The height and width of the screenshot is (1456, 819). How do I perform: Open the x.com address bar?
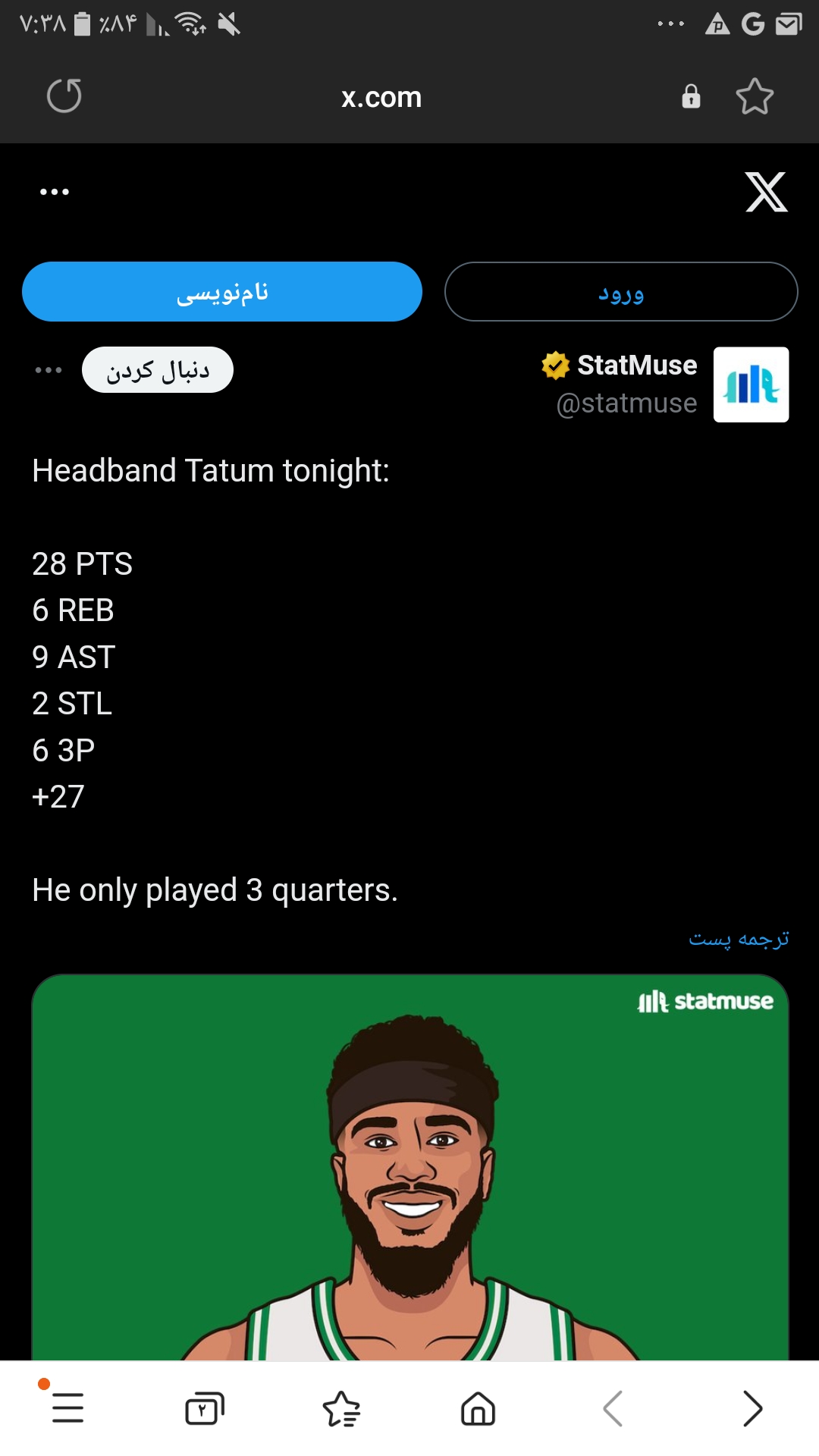pos(381,97)
